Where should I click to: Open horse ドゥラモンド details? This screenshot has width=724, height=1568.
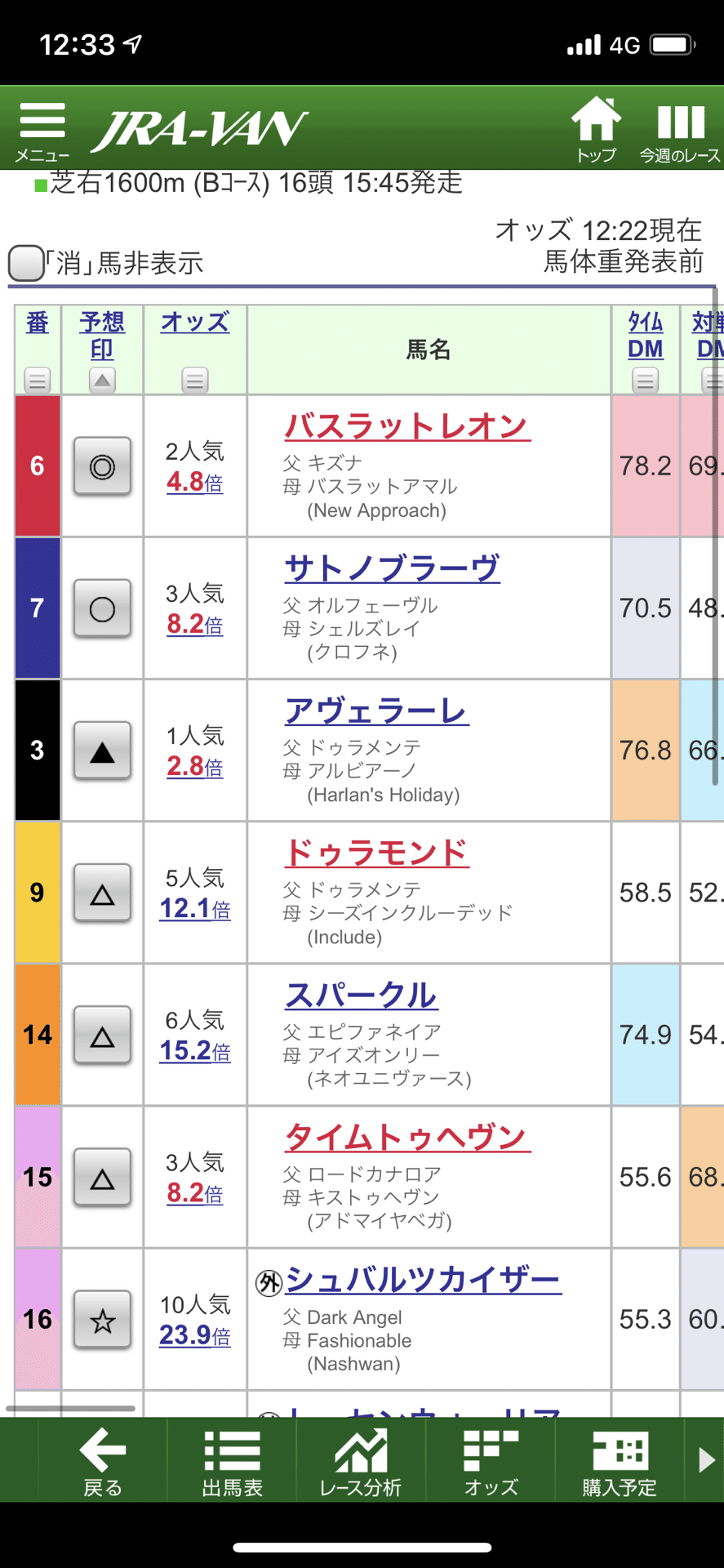point(376,853)
